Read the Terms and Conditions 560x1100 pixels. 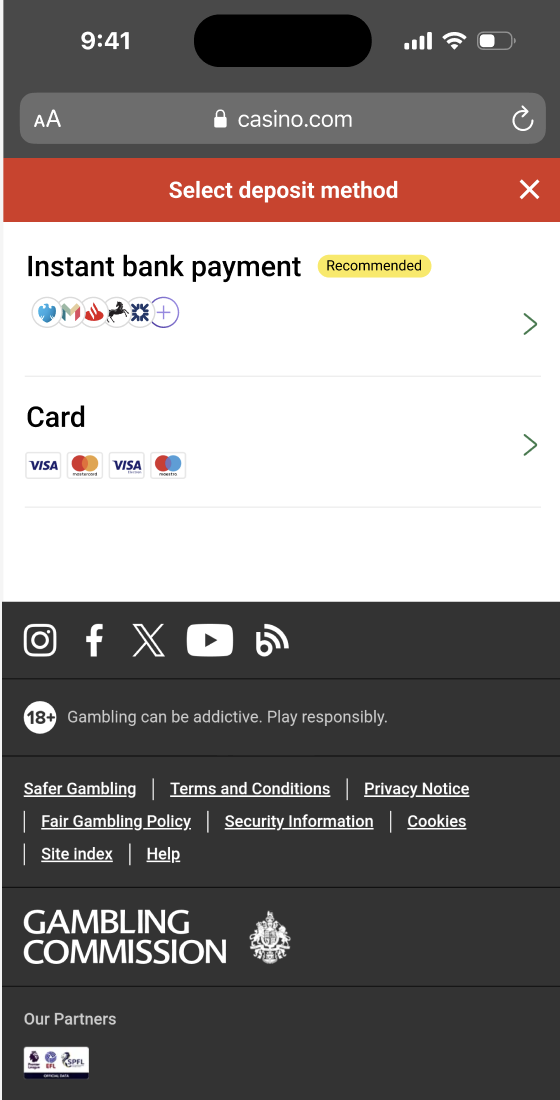[x=250, y=789]
